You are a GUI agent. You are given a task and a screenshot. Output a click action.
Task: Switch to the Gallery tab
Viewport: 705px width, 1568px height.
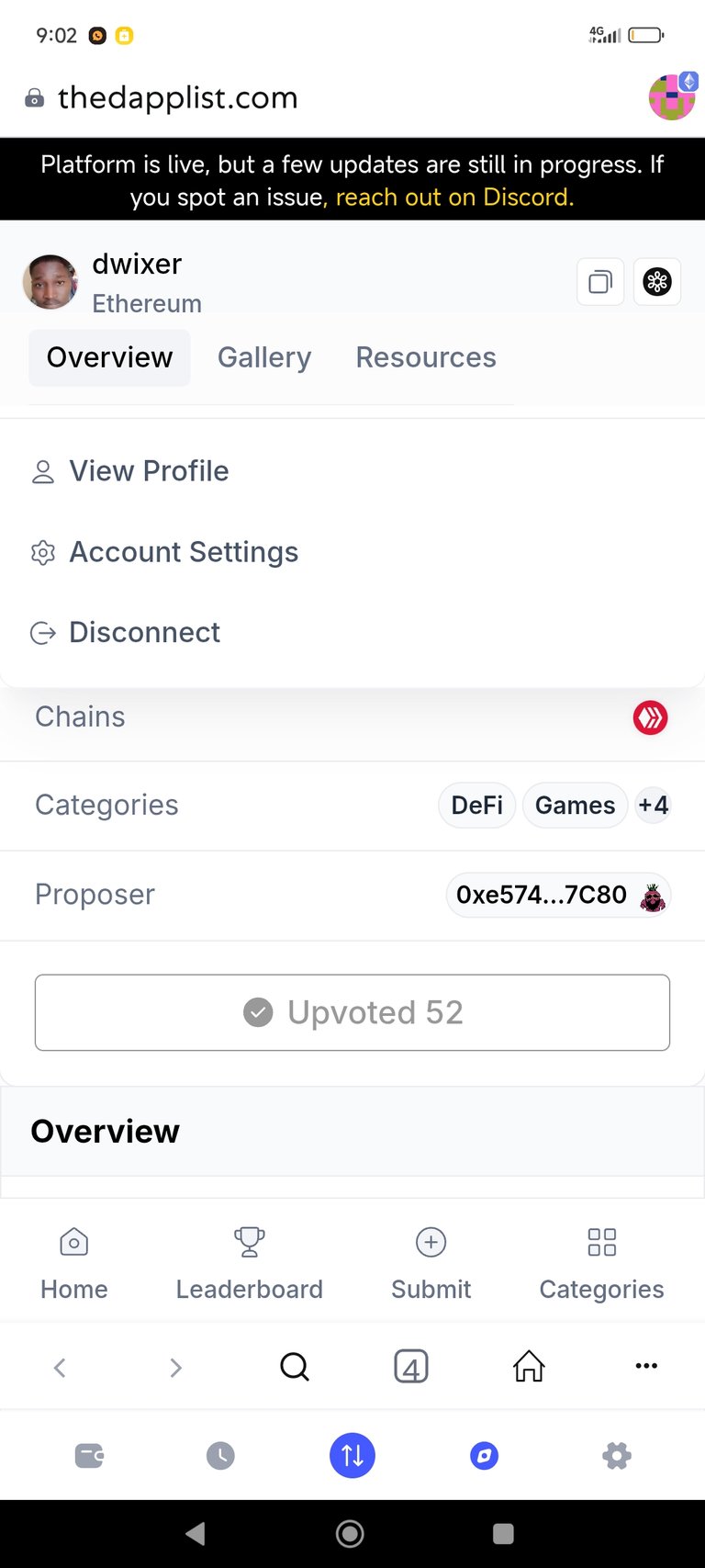tap(264, 357)
